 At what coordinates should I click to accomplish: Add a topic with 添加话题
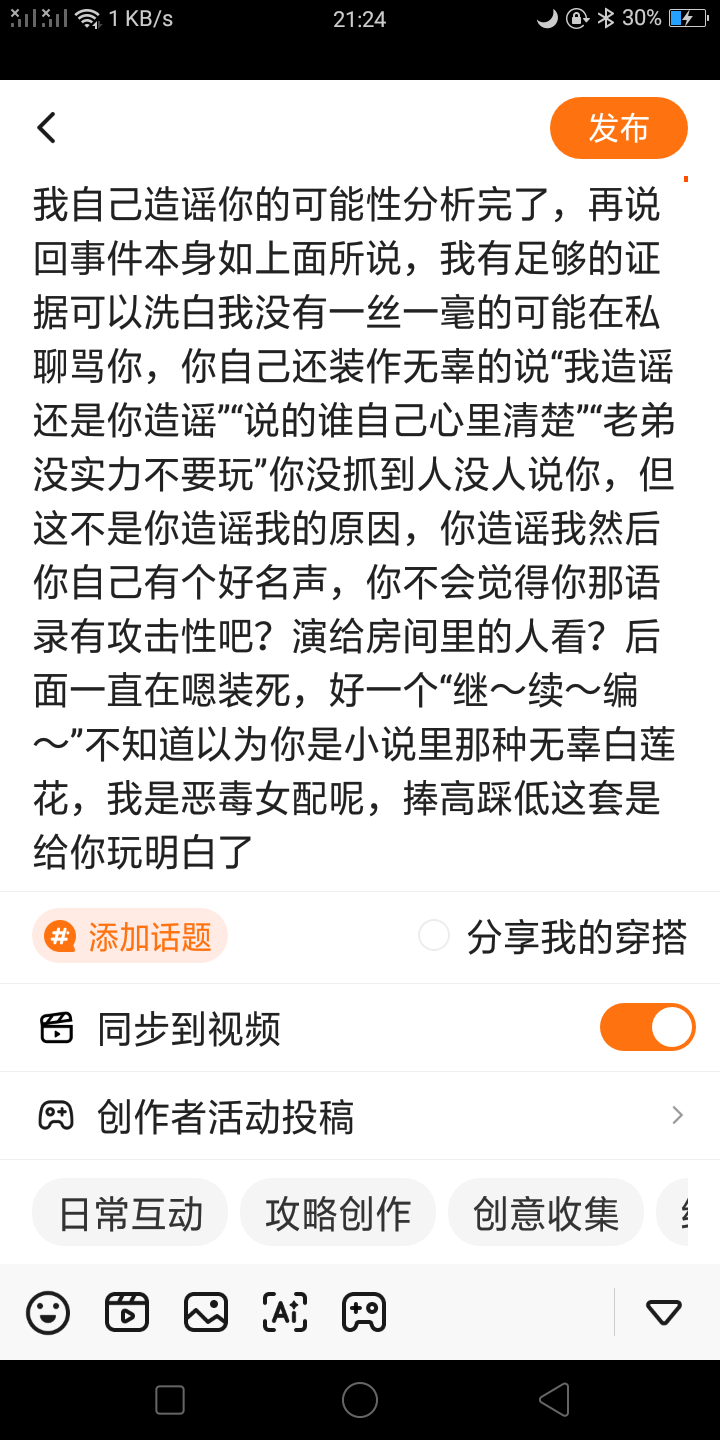[x=130, y=937]
